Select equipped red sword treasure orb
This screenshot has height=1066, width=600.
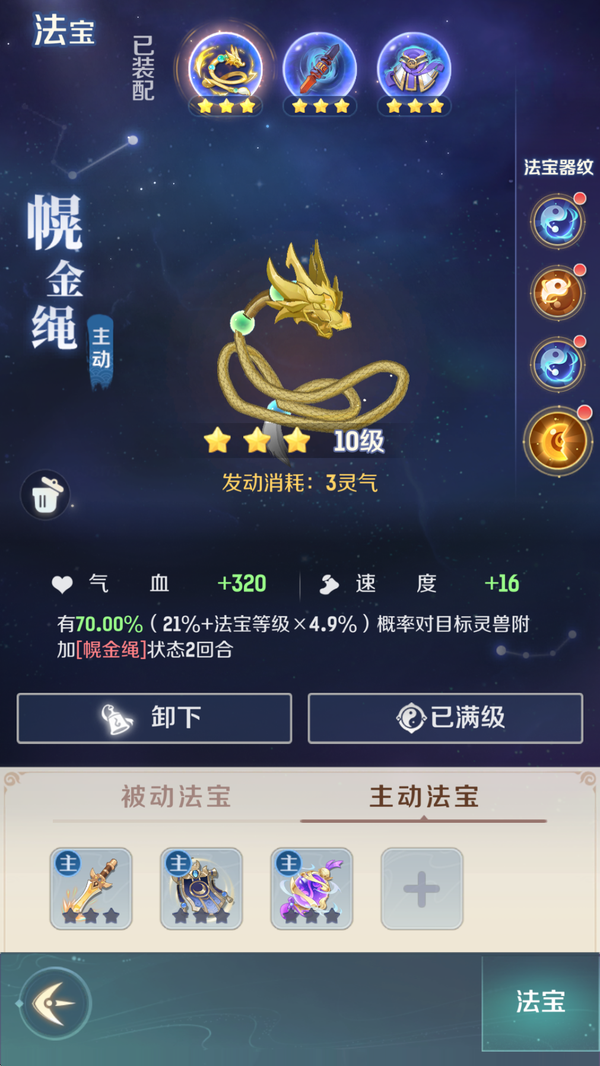(320, 68)
